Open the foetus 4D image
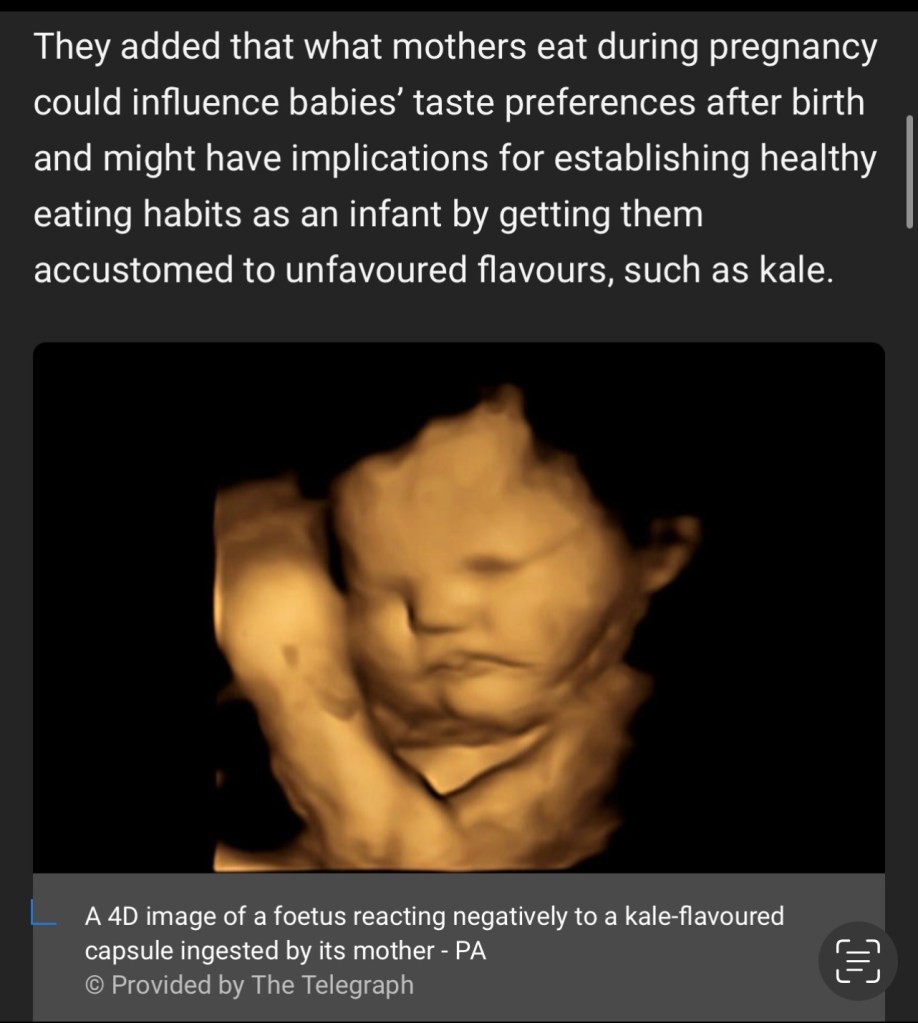This screenshot has width=918, height=1023. coord(458,607)
